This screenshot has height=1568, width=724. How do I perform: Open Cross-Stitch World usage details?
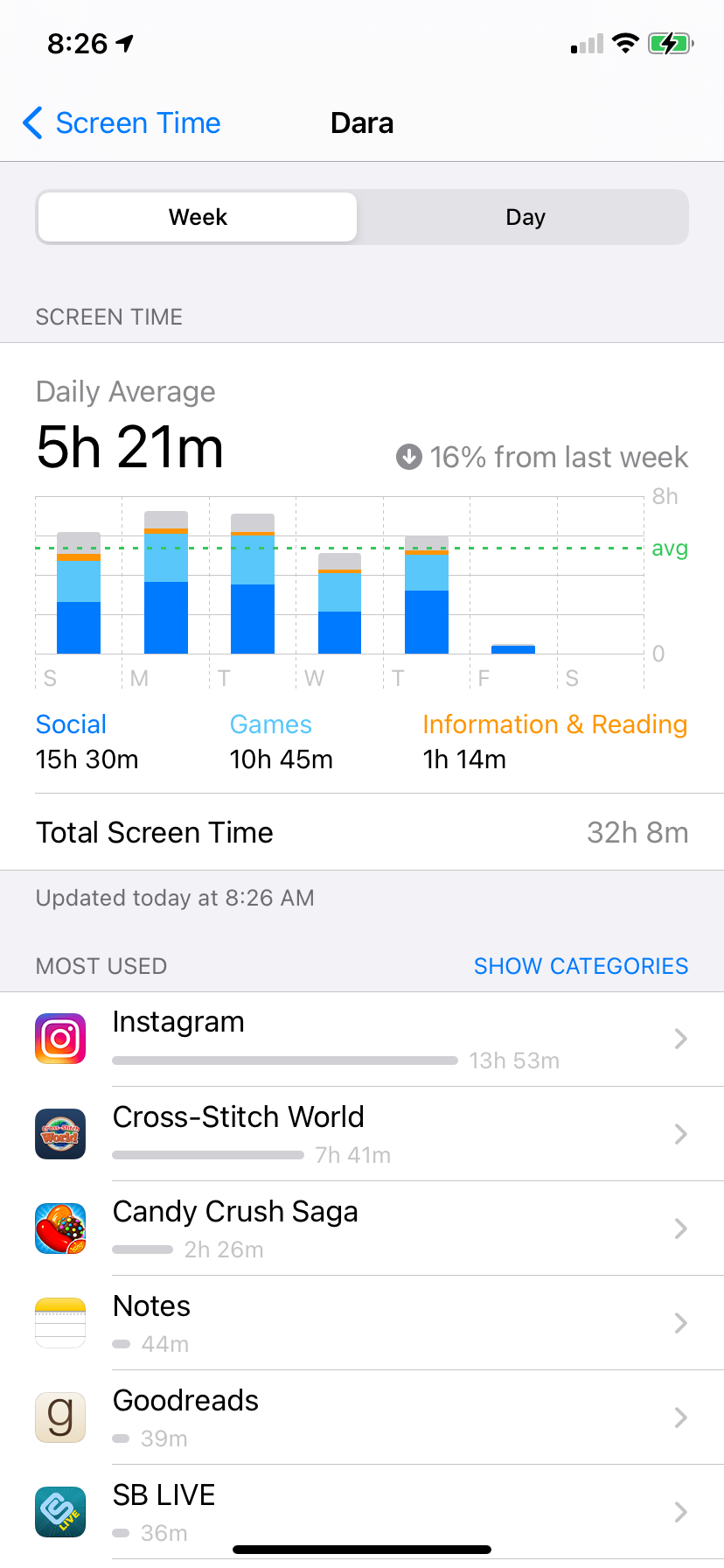(x=362, y=1134)
